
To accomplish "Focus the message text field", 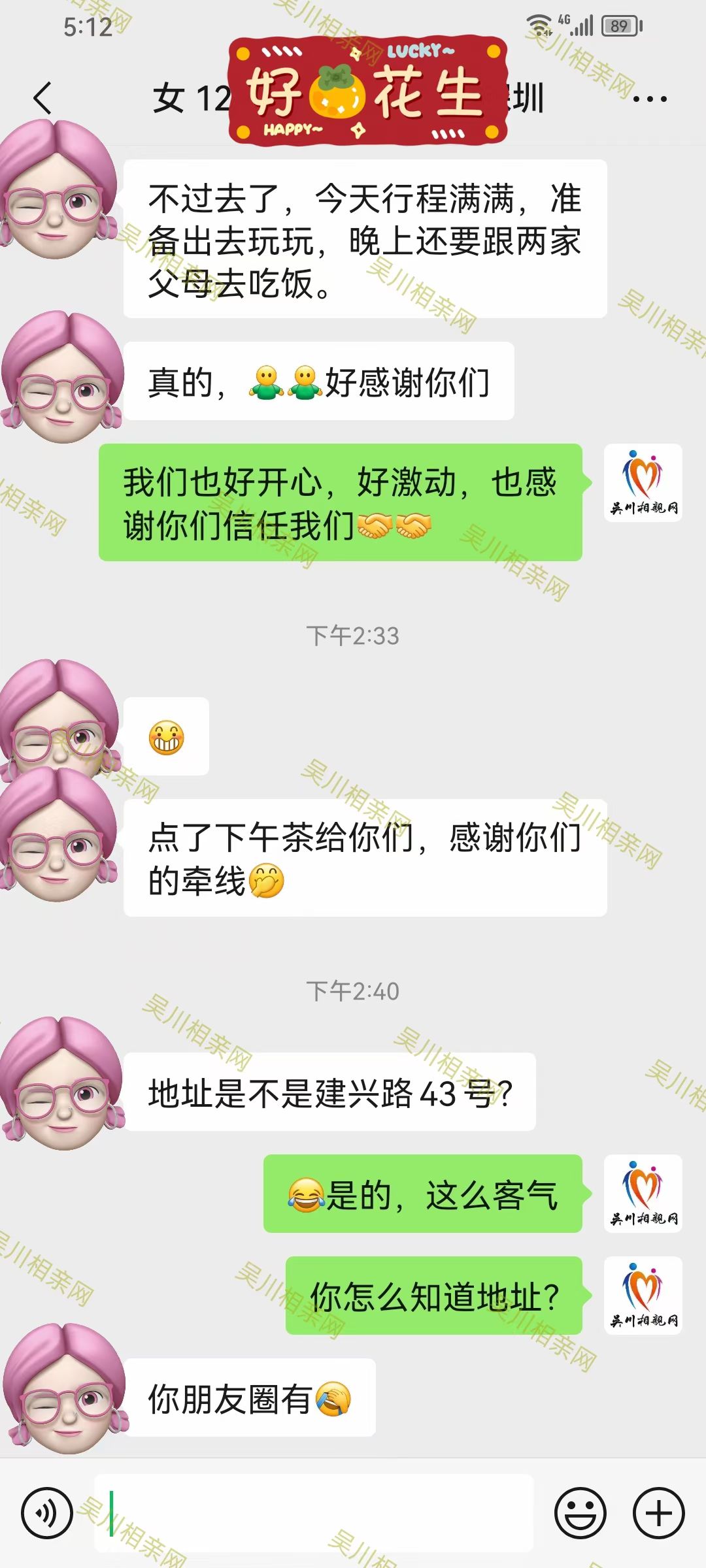I will click(x=314, y=1512).
